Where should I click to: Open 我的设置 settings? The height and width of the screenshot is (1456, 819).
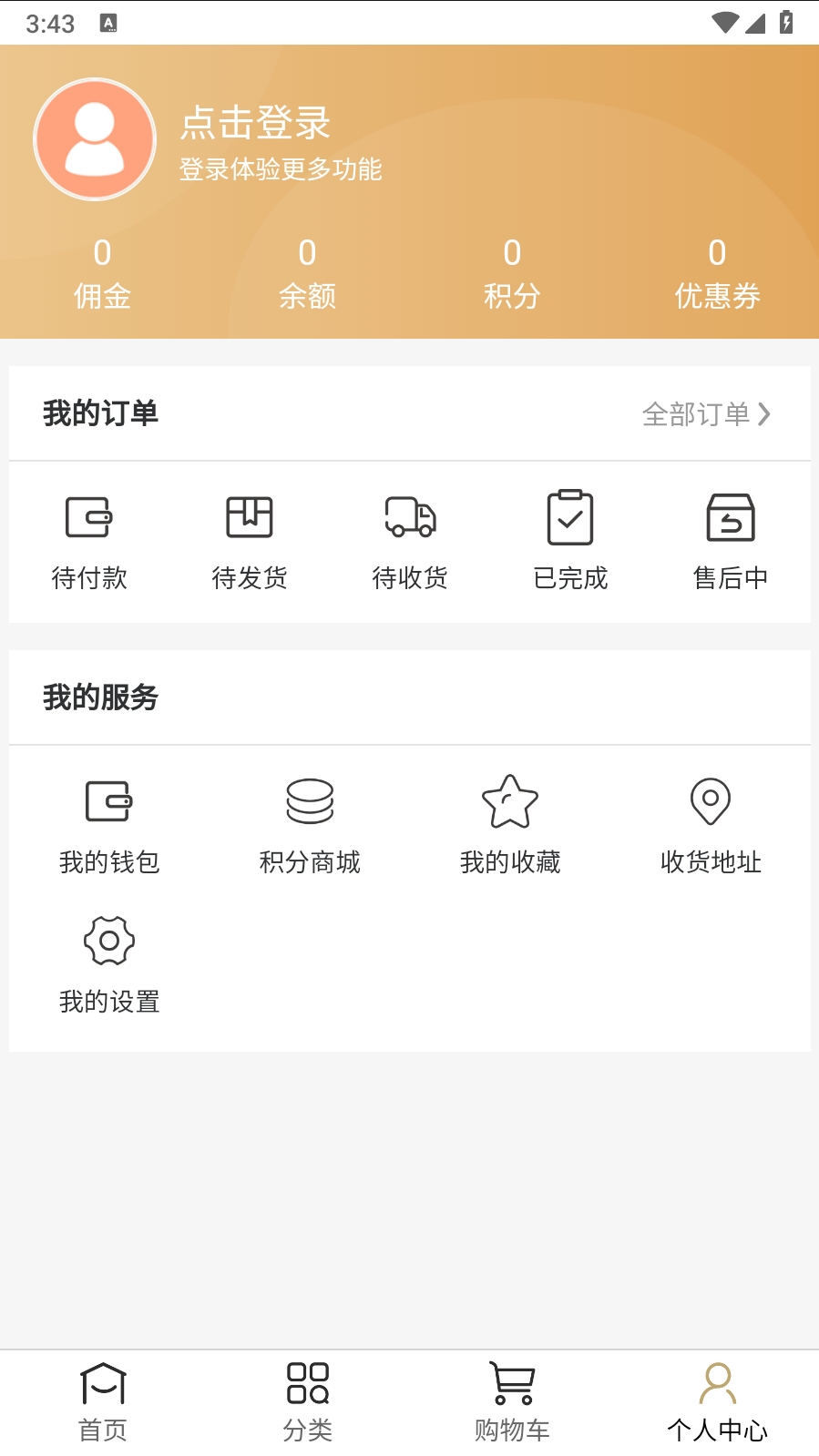pyautogui.click(x=109, y=965)
